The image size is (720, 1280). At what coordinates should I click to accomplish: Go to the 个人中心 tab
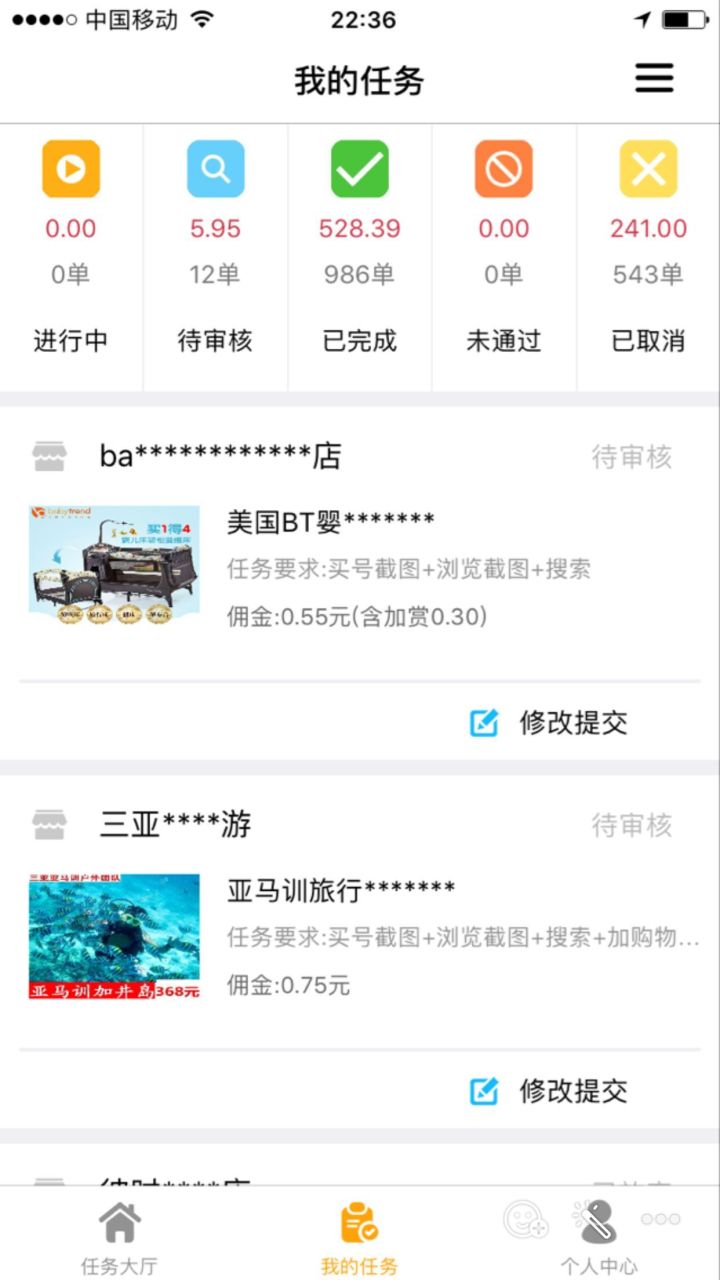coord(598,1238)
